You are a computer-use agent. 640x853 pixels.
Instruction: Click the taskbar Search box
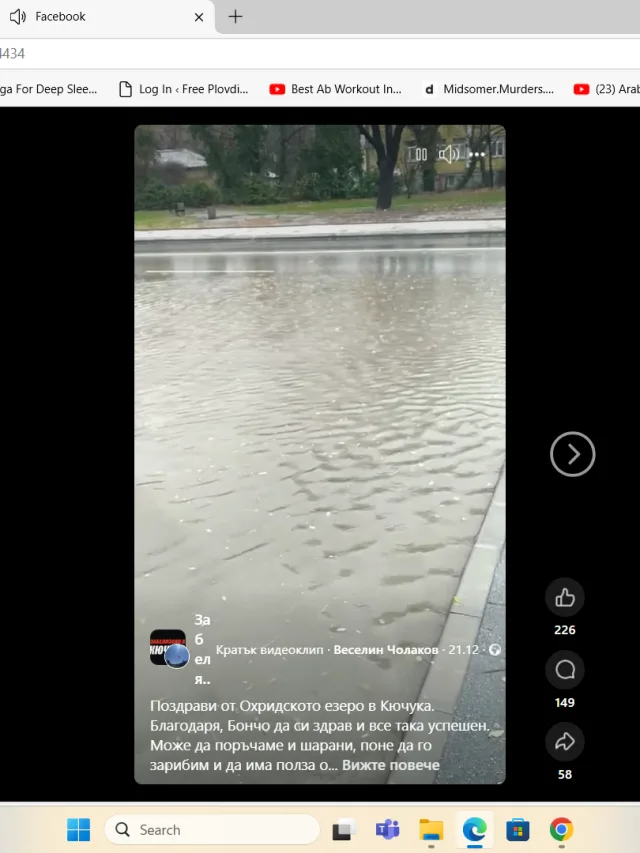tap(210, 829)
